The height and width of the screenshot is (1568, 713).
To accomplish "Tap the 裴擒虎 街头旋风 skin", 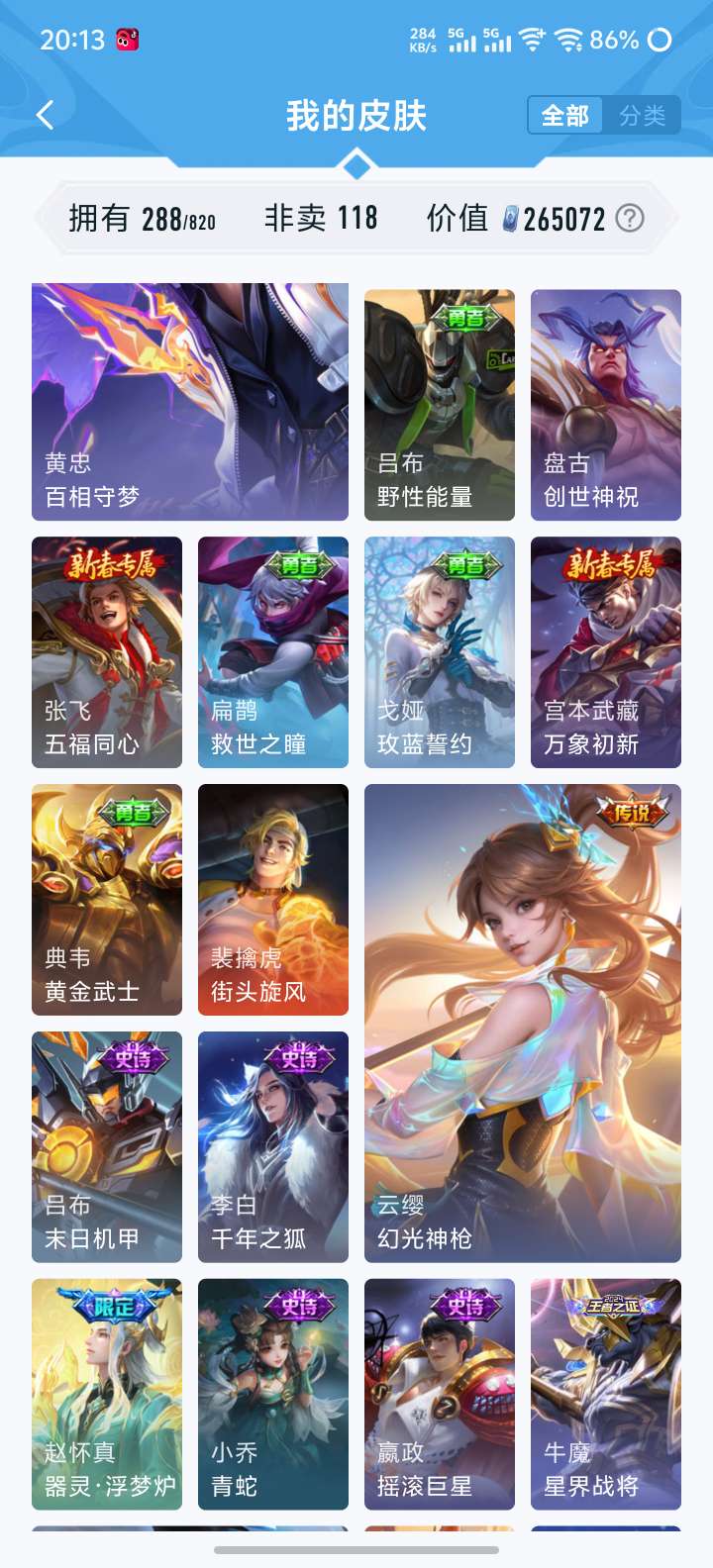I will (273, 900).
